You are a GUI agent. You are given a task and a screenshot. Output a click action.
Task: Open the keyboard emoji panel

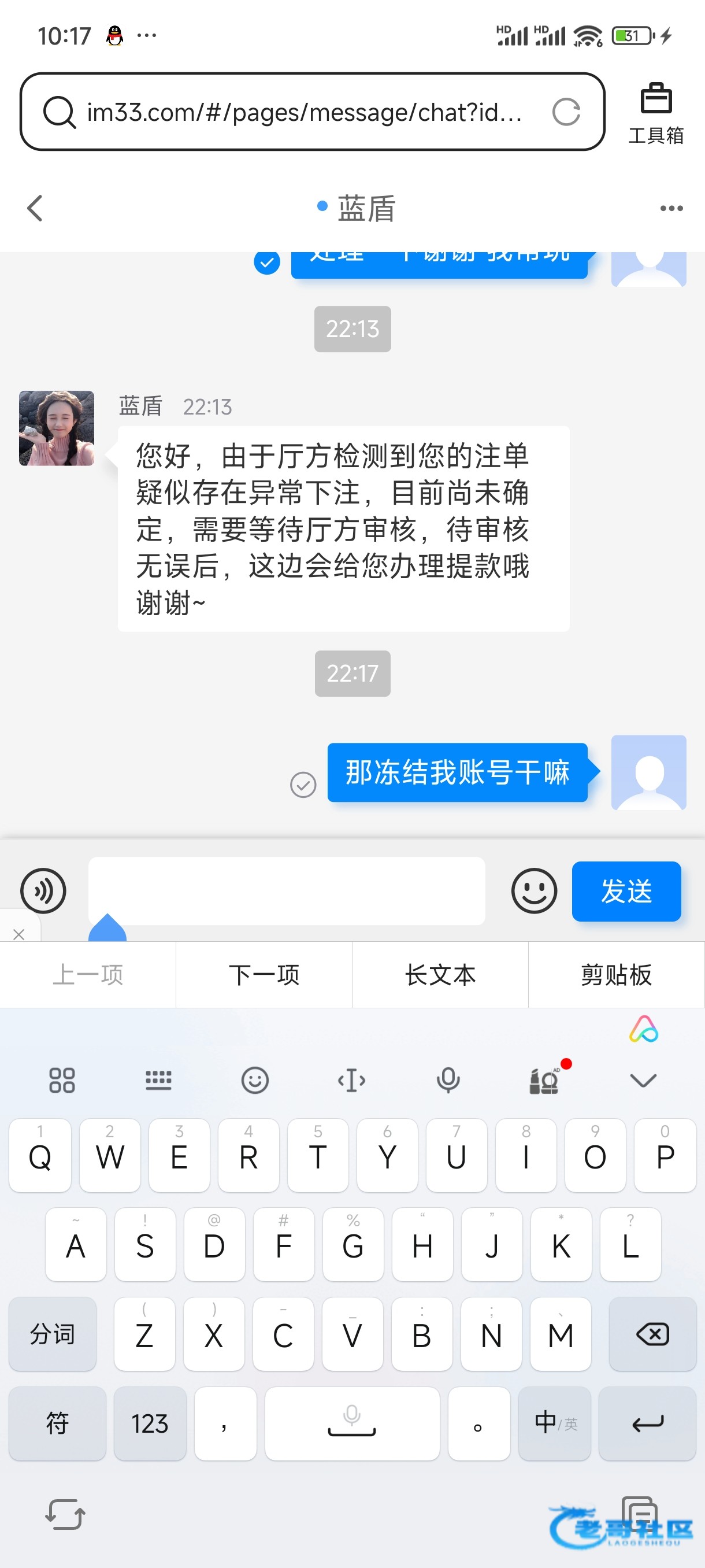(x=255, y=1081)
